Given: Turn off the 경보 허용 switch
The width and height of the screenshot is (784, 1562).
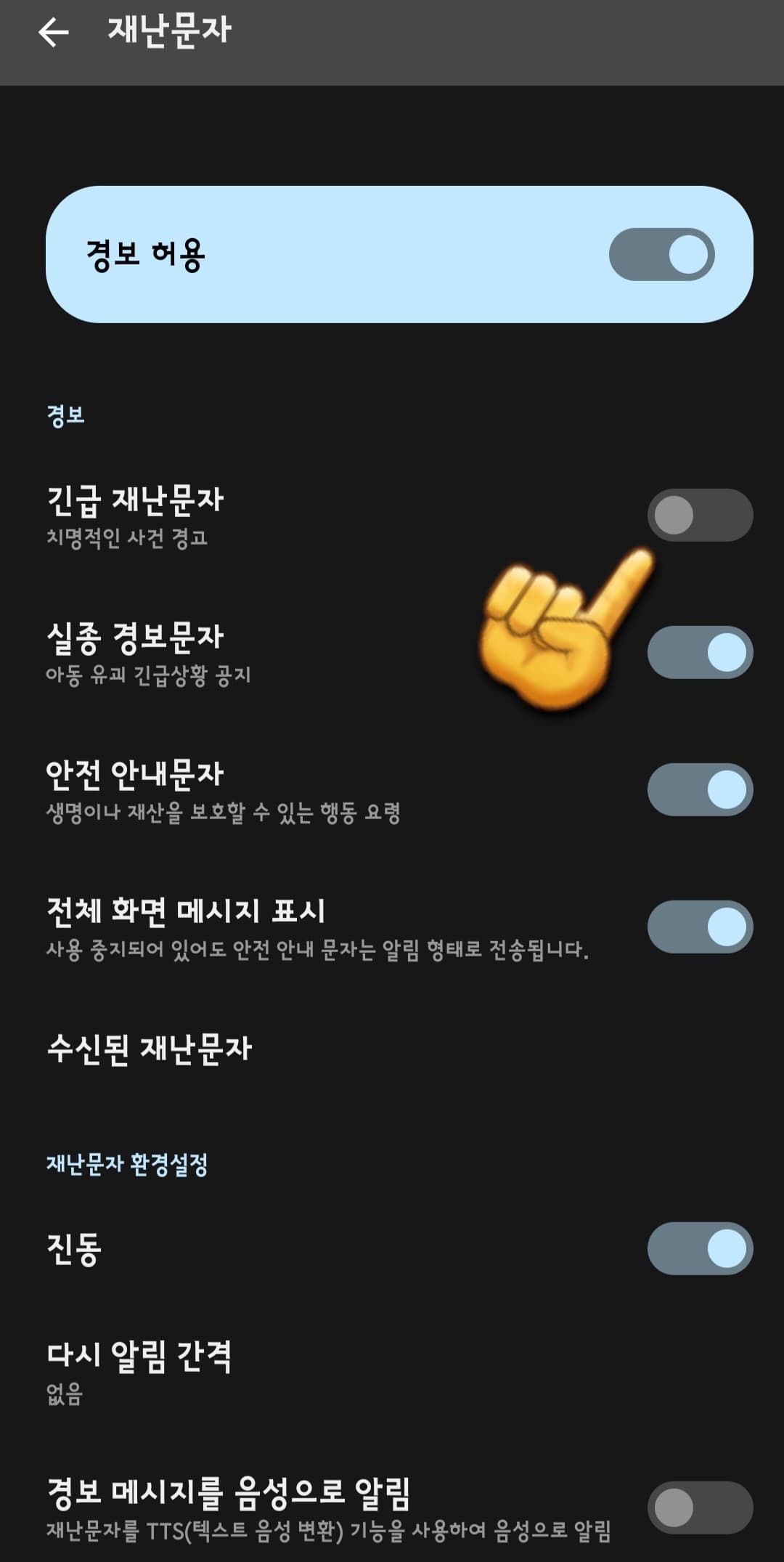Looking at the screenshot, I should 661,253.
